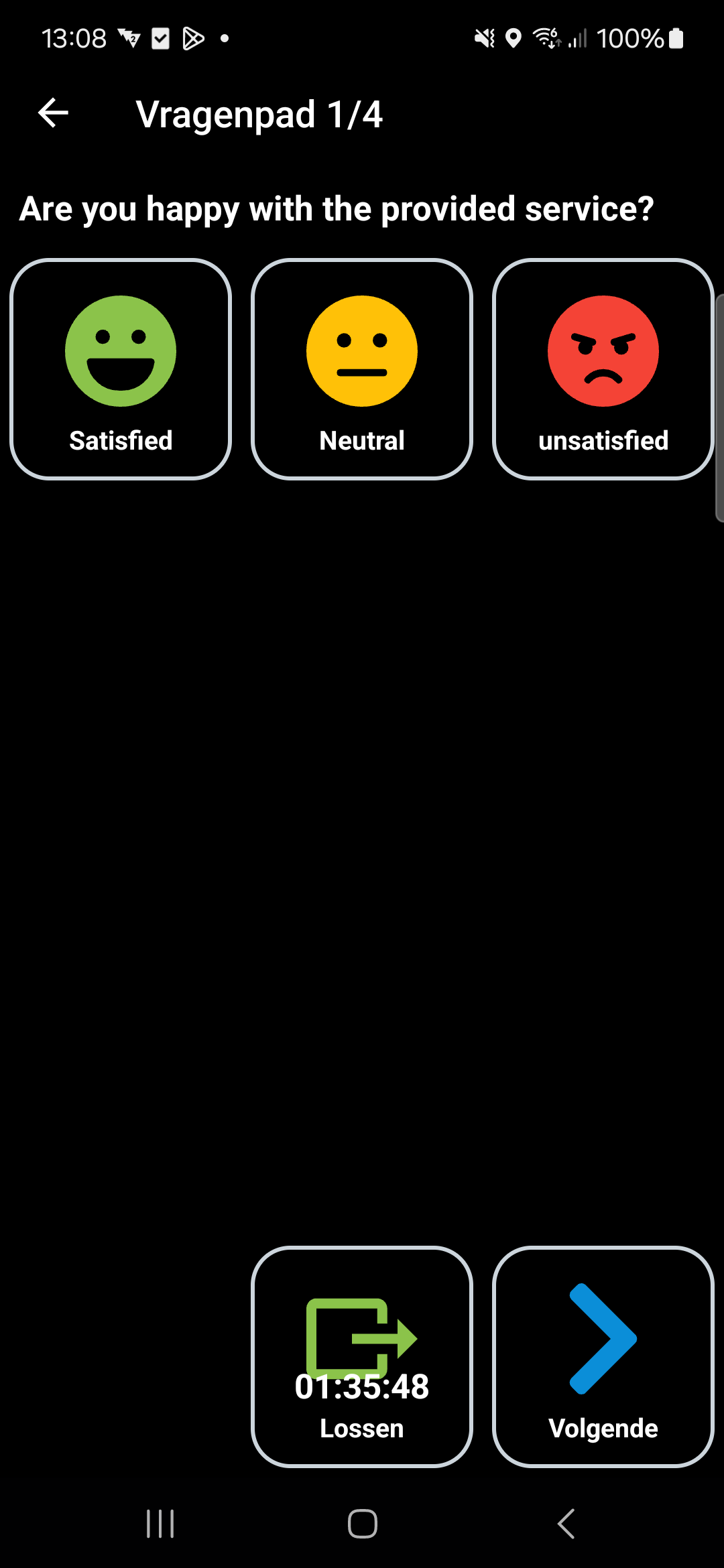Go to the home screen
The height and width of the screenshot is (1568, 724).
[362, 1524]
